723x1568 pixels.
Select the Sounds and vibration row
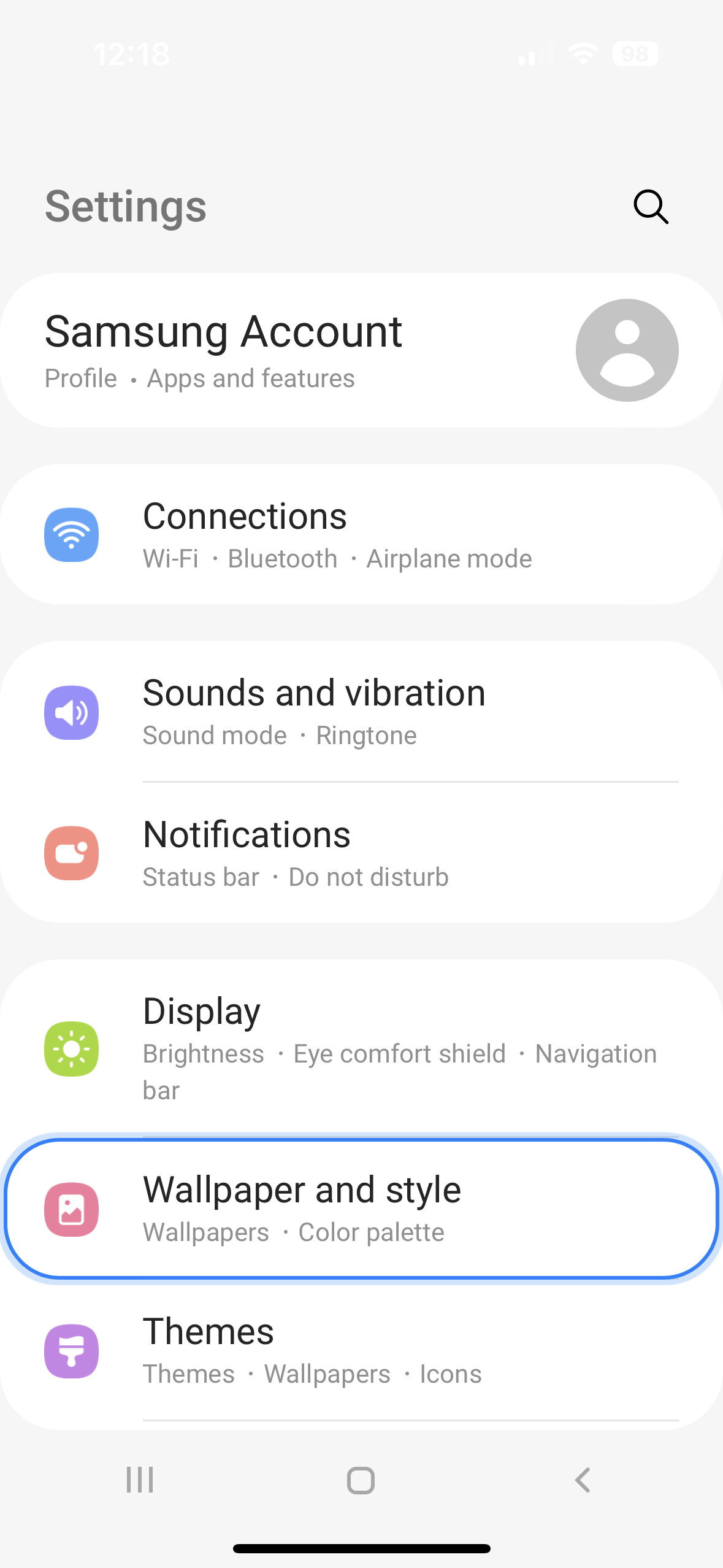(362, 712)
